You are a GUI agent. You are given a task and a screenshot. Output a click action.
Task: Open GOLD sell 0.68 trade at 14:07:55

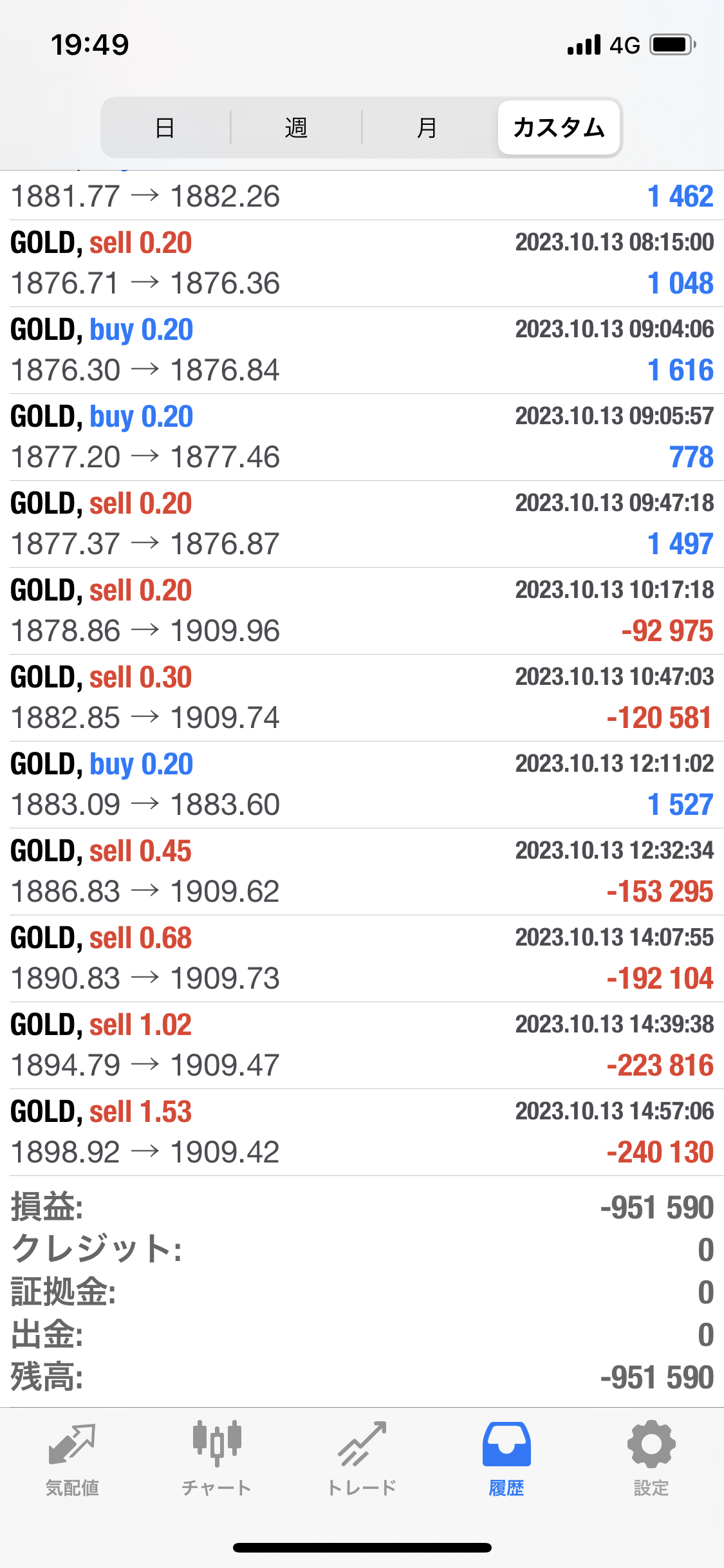[x=362, y=958]
